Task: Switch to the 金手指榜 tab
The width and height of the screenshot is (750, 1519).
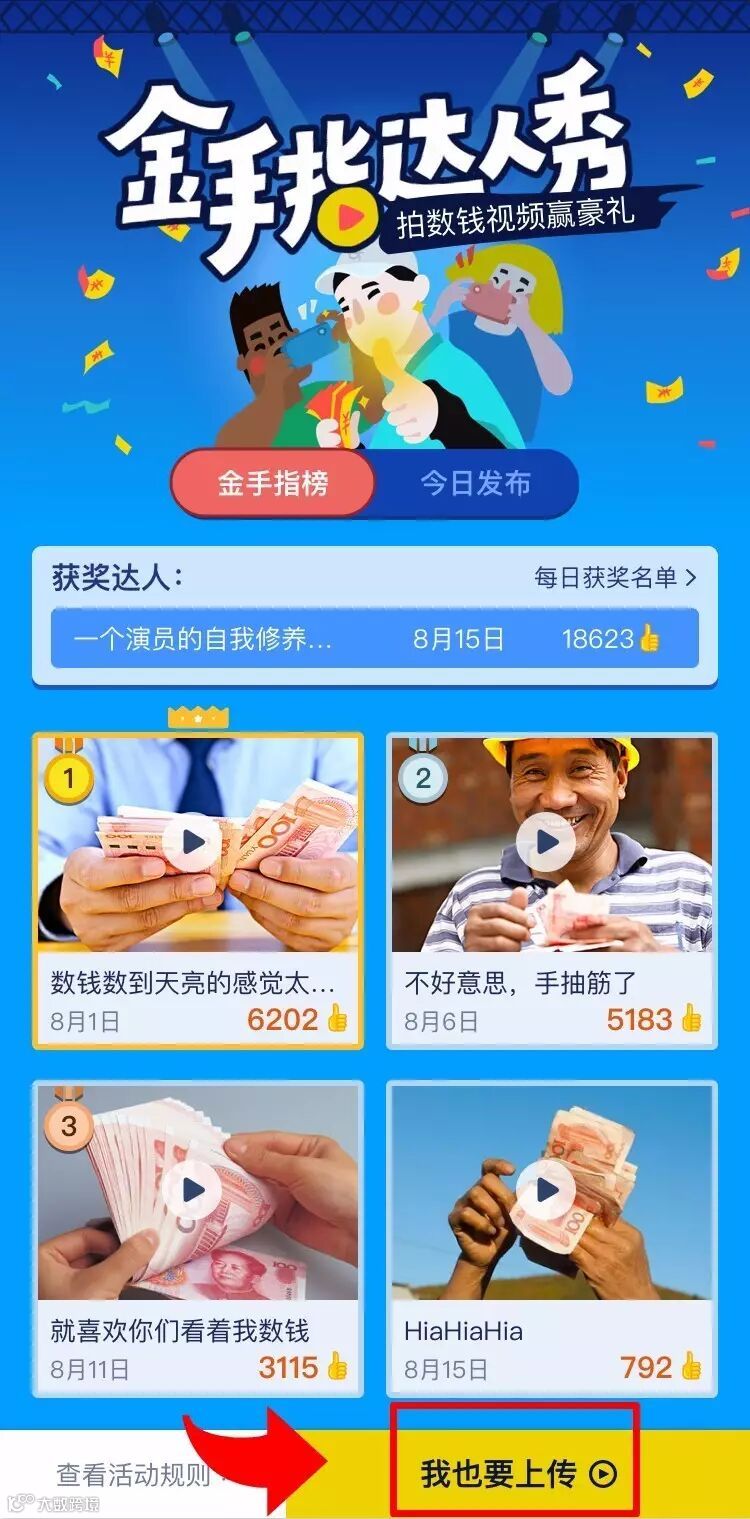Action: (273, 484)
